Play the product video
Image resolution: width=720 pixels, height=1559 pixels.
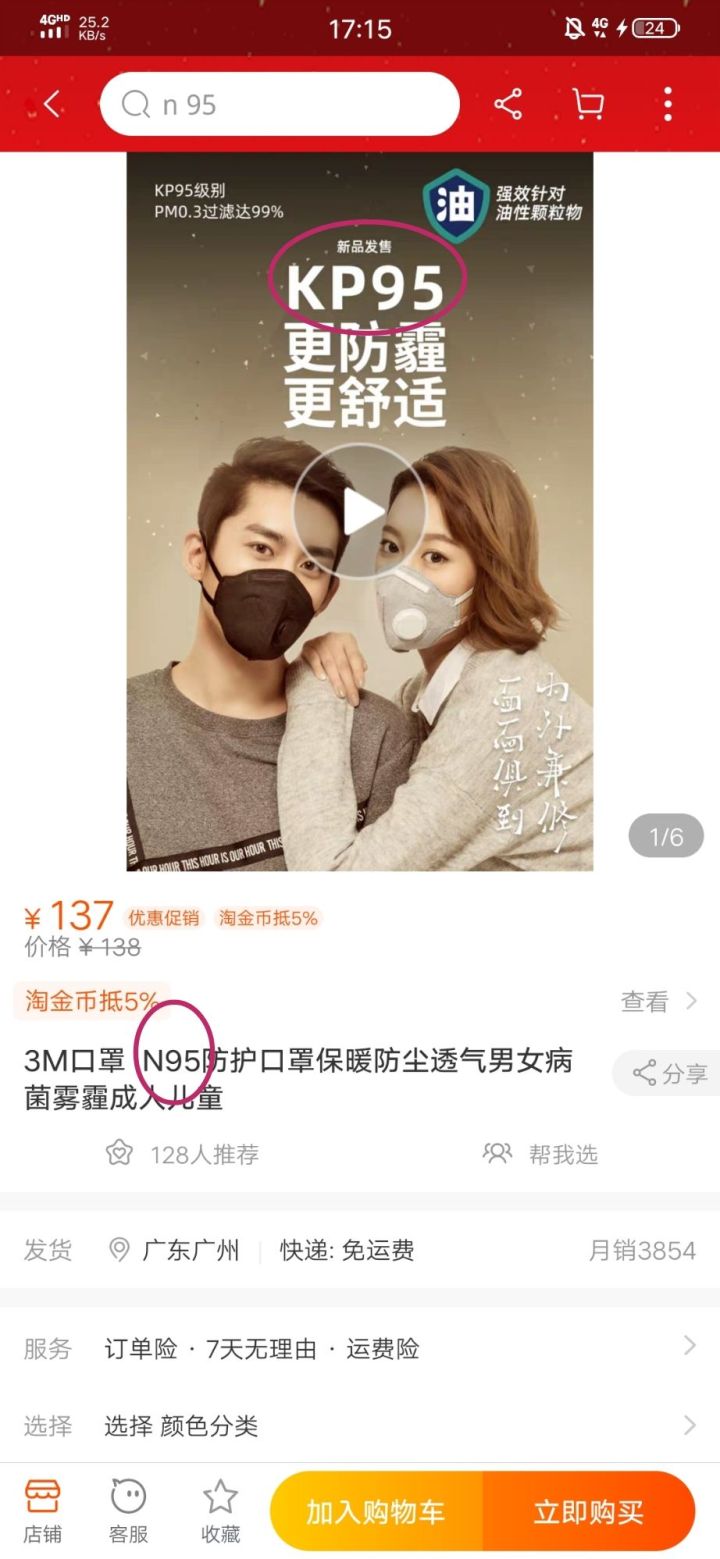[x=360, y=512]
